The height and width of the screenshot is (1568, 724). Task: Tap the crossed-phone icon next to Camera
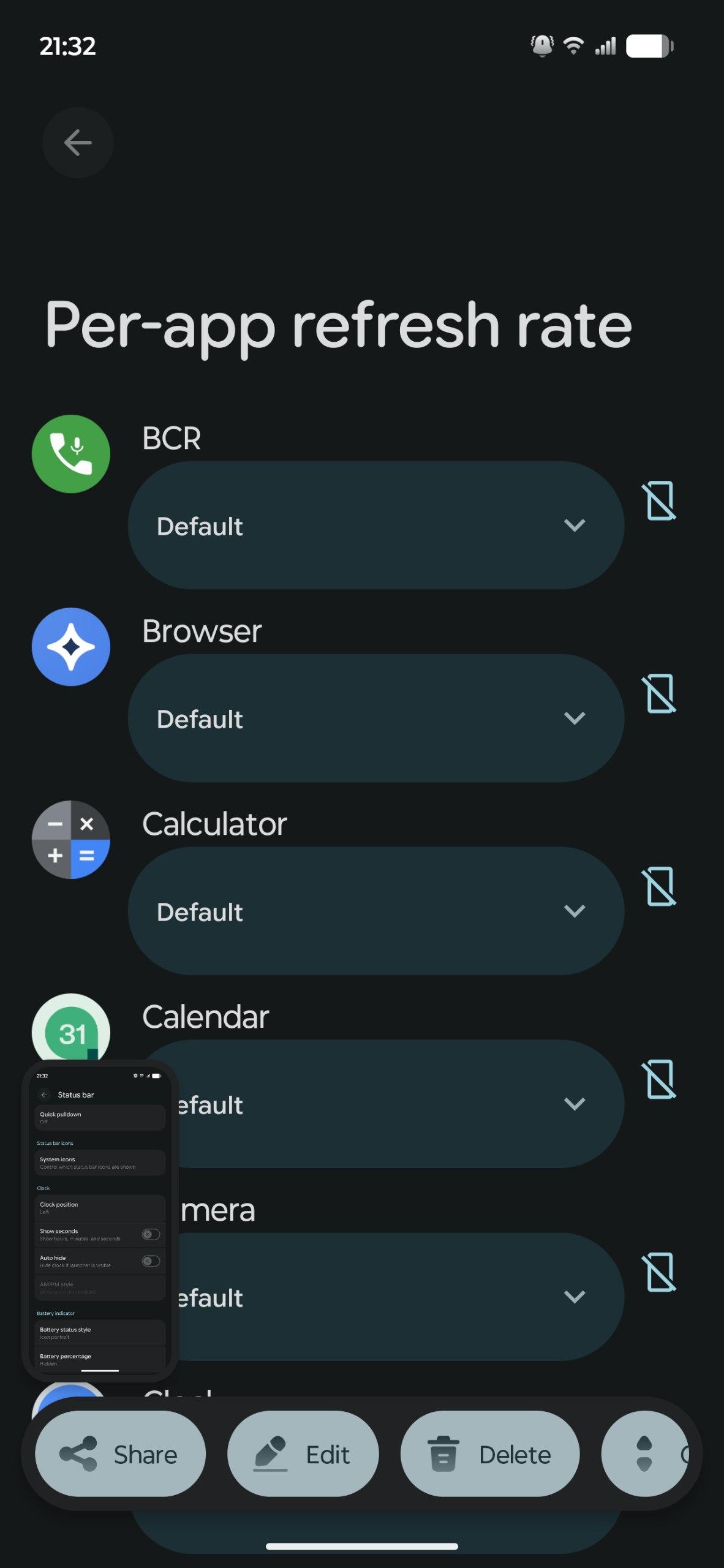(x=660, y=1272)
